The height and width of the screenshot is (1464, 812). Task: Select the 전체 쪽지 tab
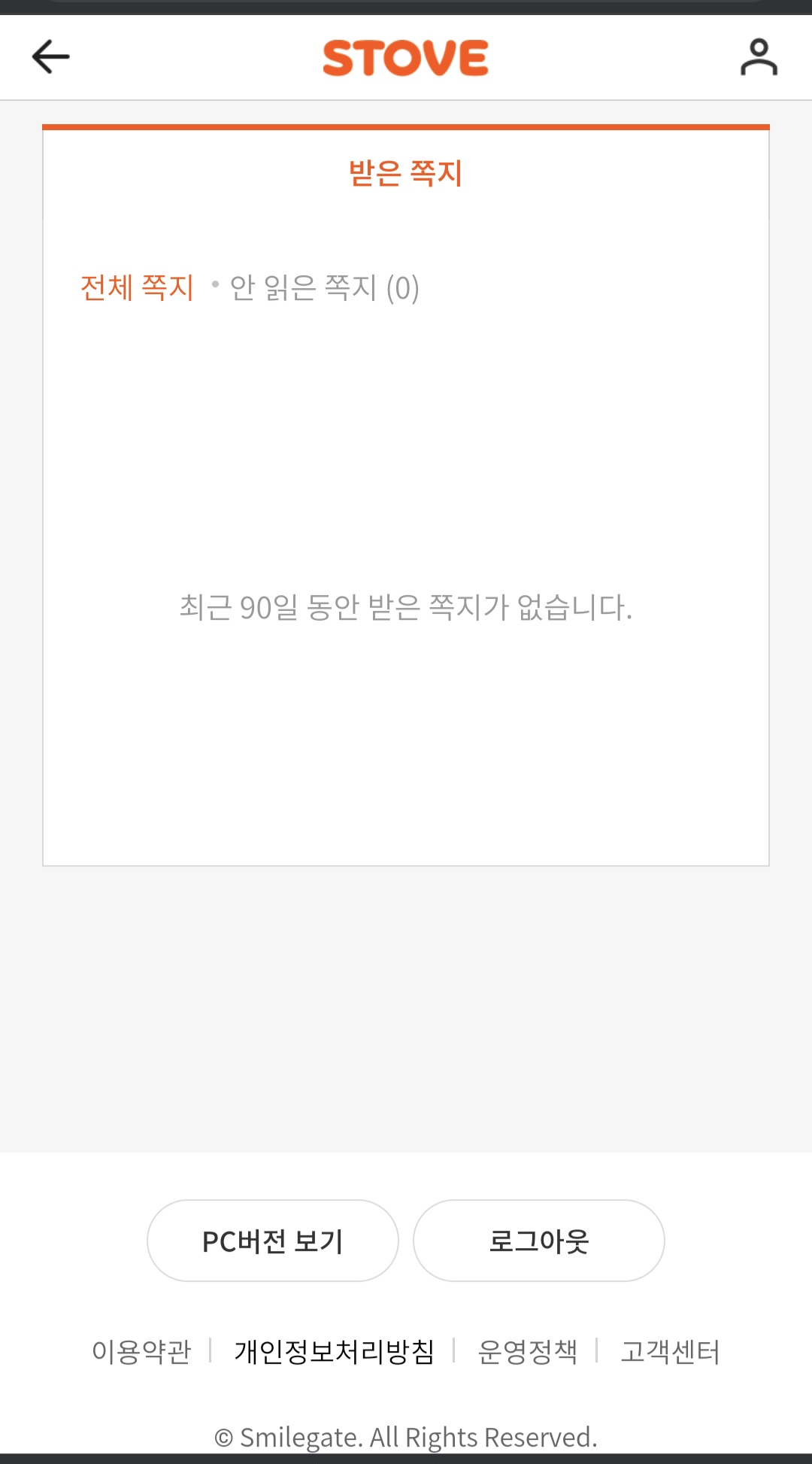[137, 287]
